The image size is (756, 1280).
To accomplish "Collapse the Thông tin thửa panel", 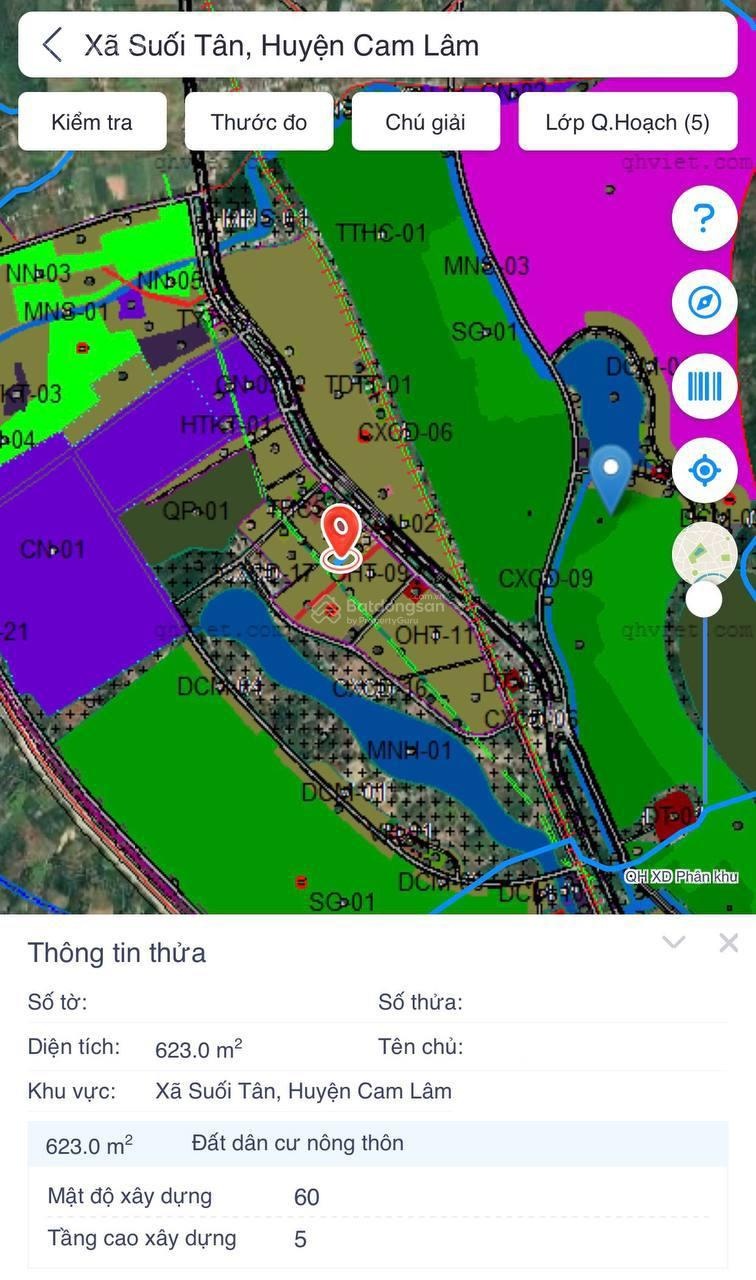I will click(674, 942).
